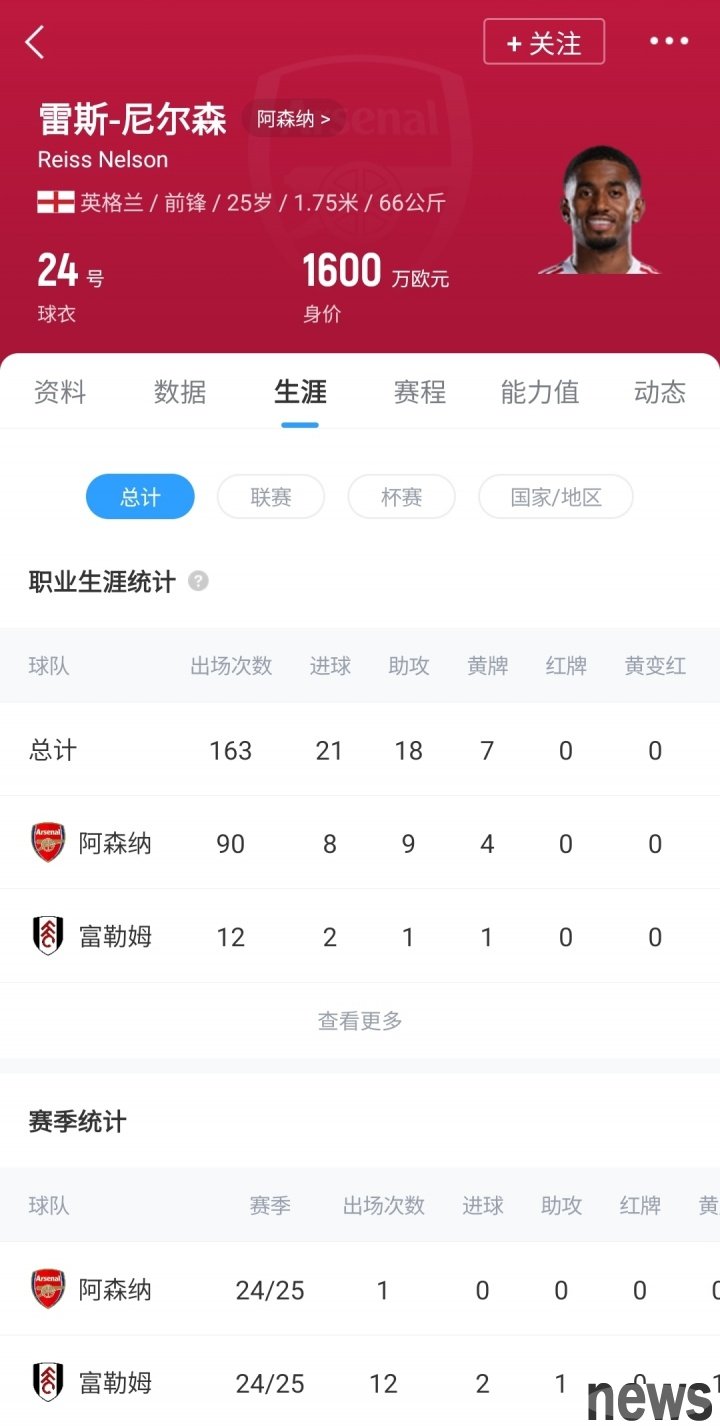Expand career stats with 查看更多
The image size is (720, 1426).
360,1021
